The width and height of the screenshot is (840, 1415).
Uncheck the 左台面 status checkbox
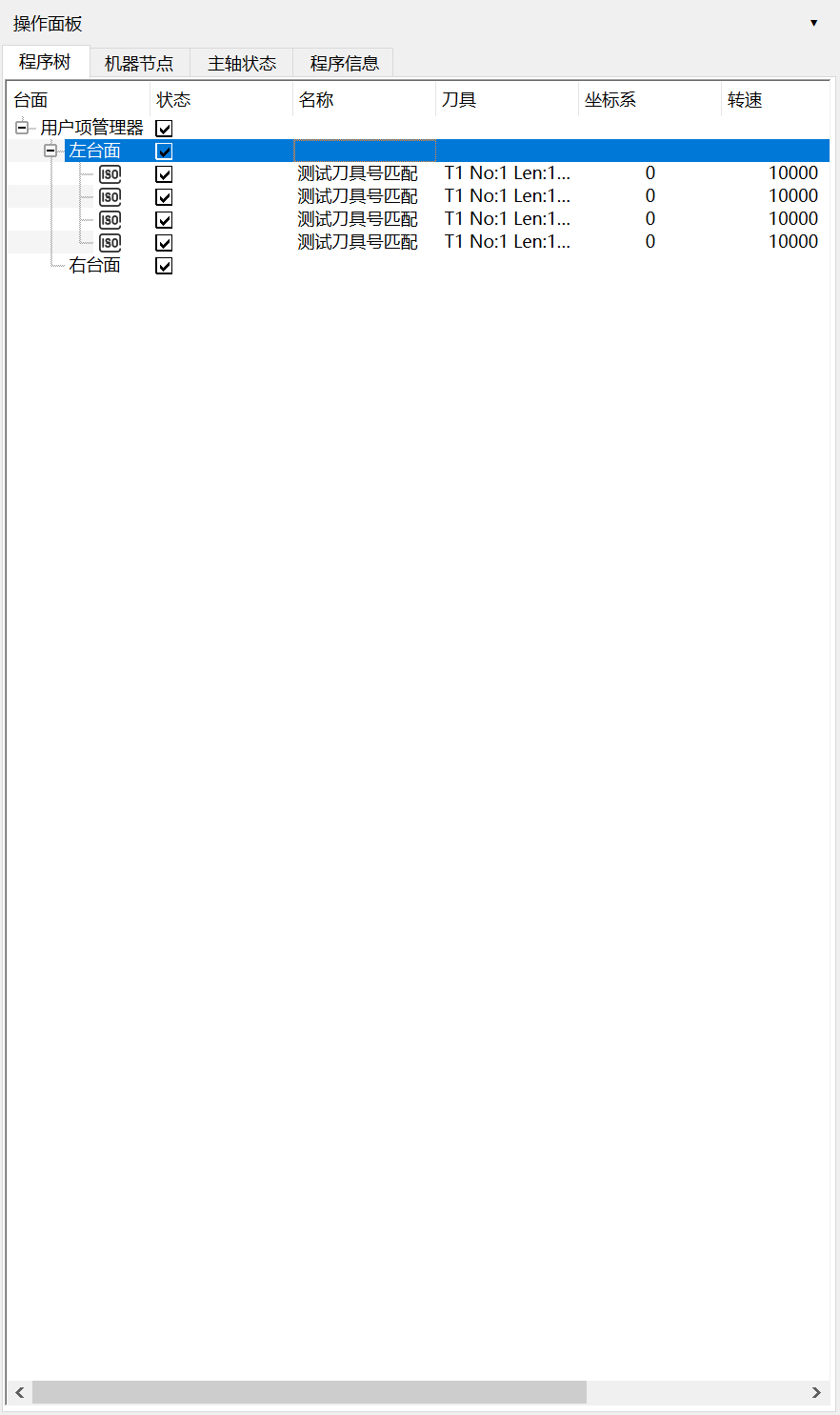point(164,151)
